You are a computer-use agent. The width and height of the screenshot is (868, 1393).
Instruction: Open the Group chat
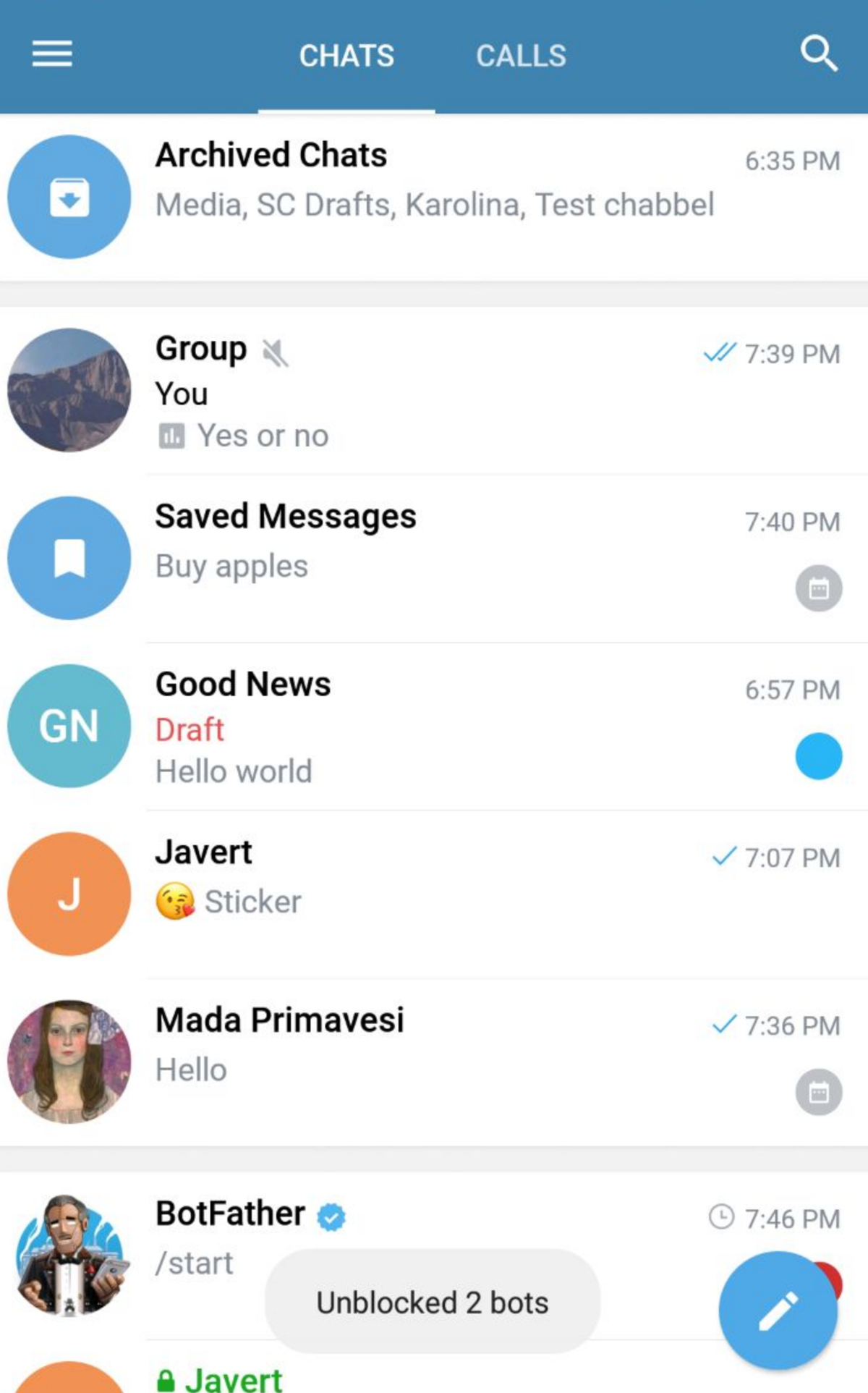click(434, 391)
